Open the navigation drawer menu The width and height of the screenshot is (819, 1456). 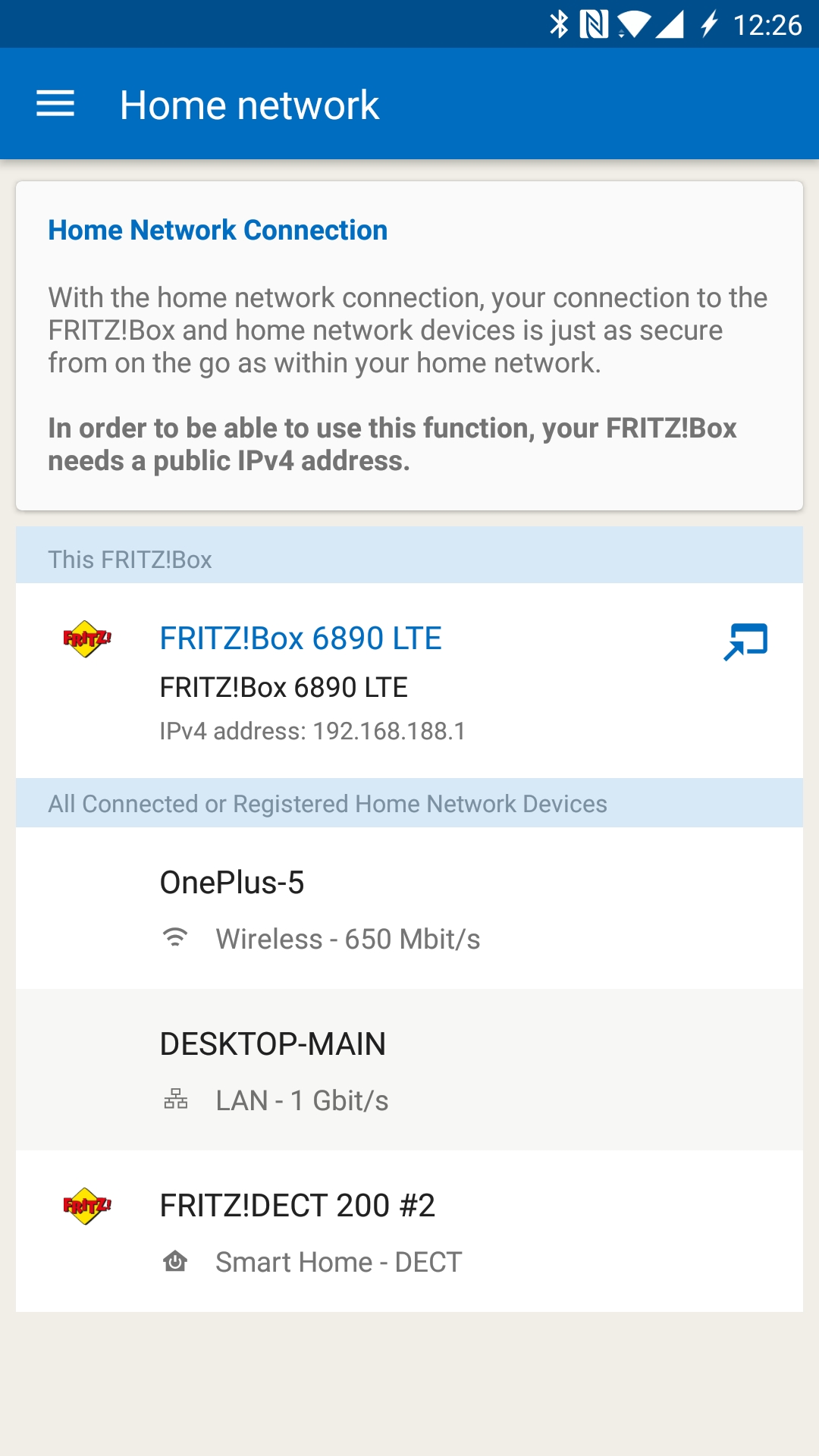(55, 104)
